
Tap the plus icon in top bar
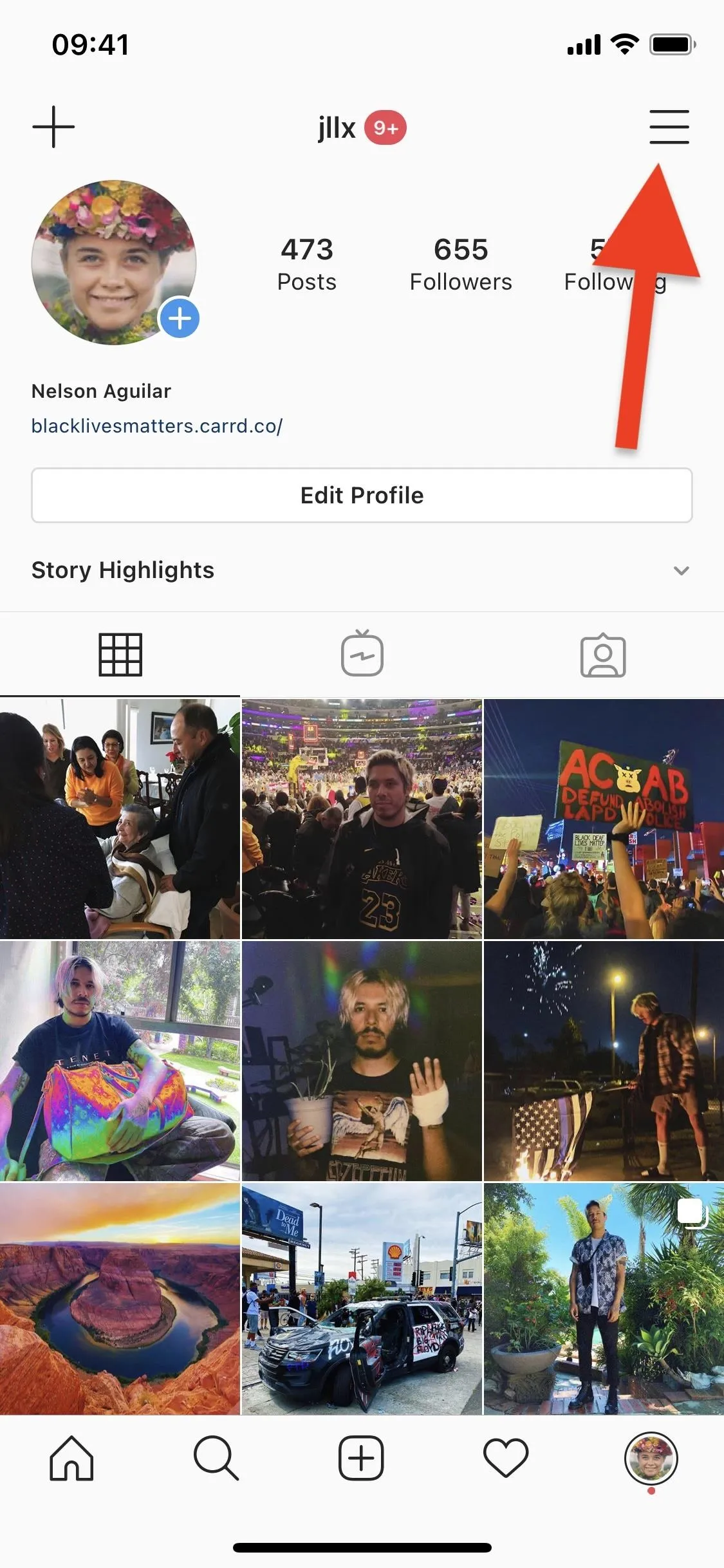(53, 127)
